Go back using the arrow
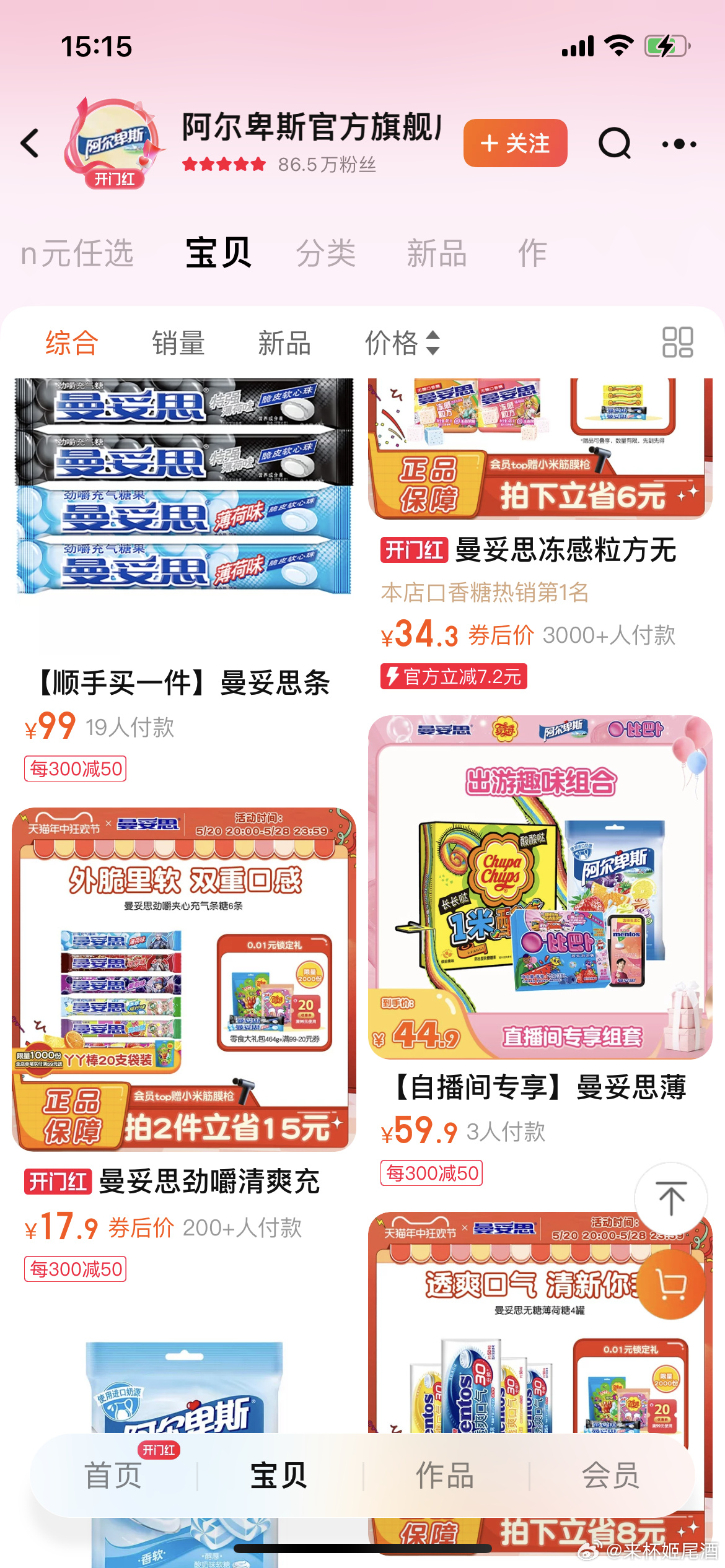Viewport: 725px width, 1568px height. click(30, 144)
